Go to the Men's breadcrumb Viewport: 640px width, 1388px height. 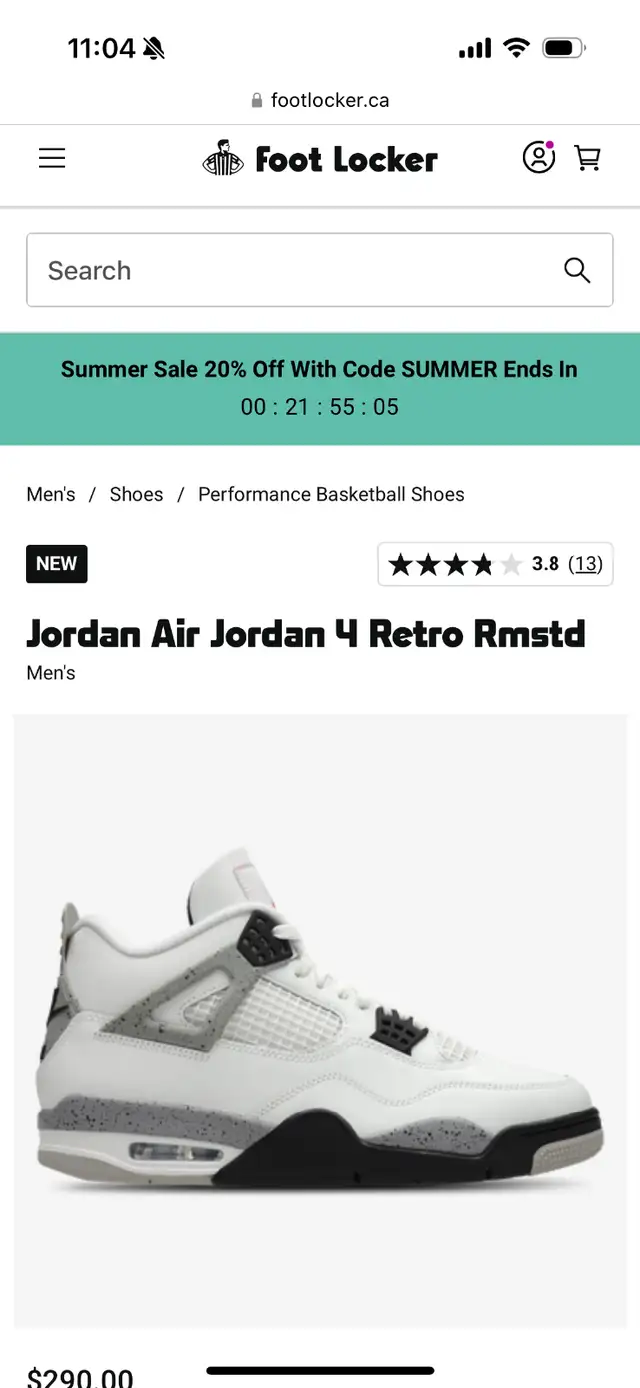tap(51, 494)
